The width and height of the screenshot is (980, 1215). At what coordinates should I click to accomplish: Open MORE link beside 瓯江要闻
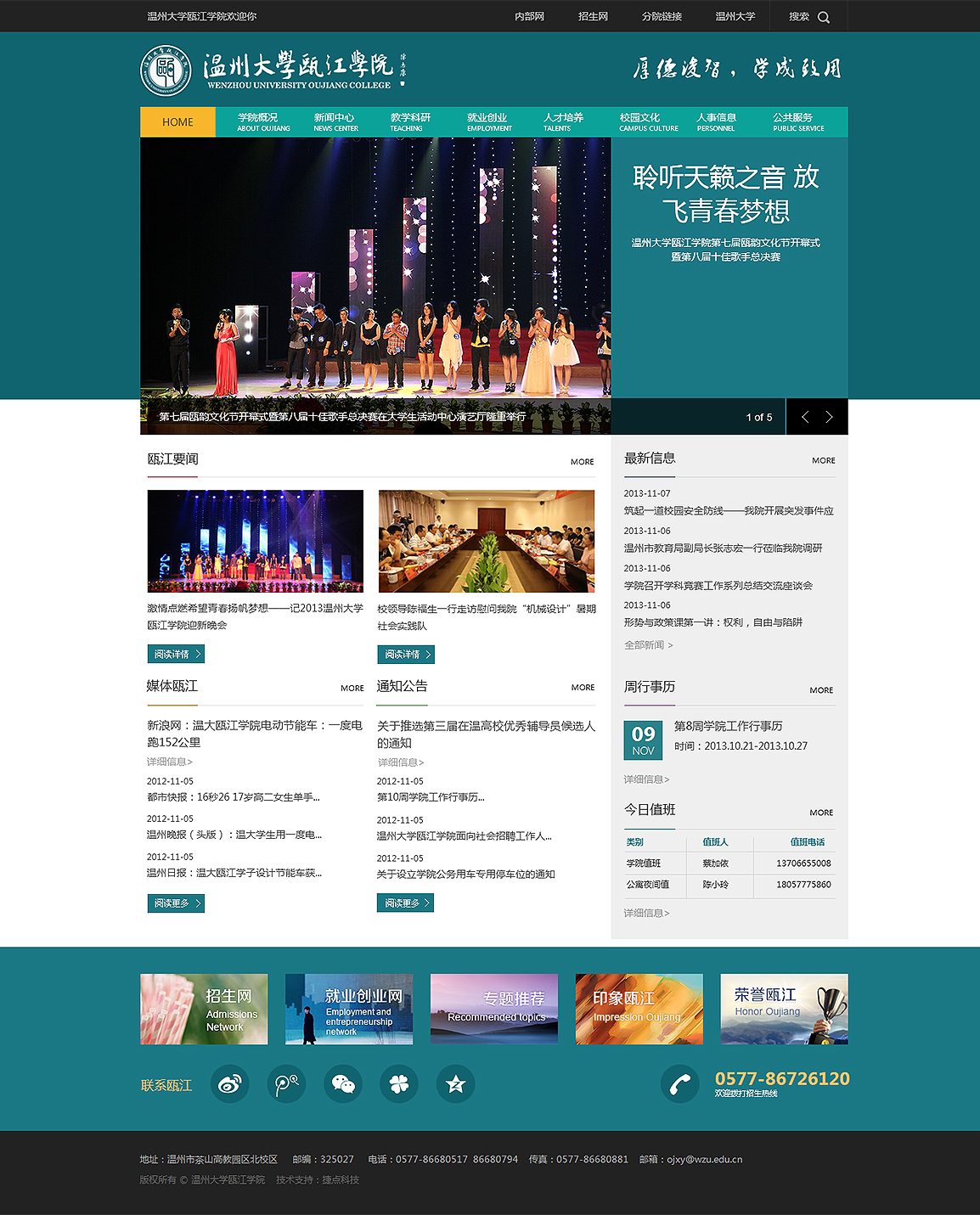(582, 462)
